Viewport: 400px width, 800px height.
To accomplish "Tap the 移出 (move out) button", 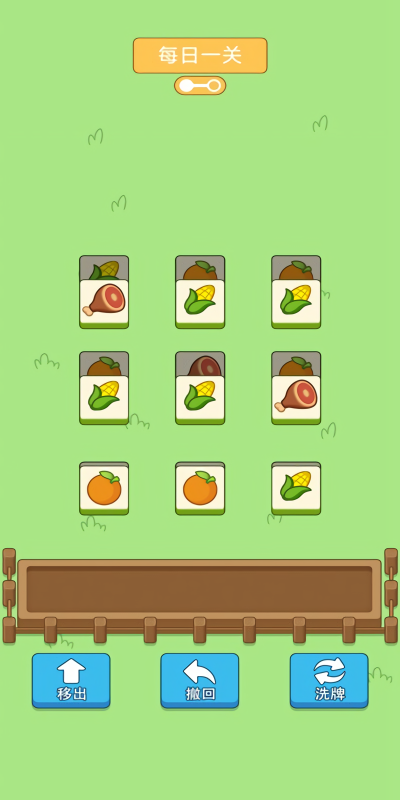I will [x=71, y=680].
